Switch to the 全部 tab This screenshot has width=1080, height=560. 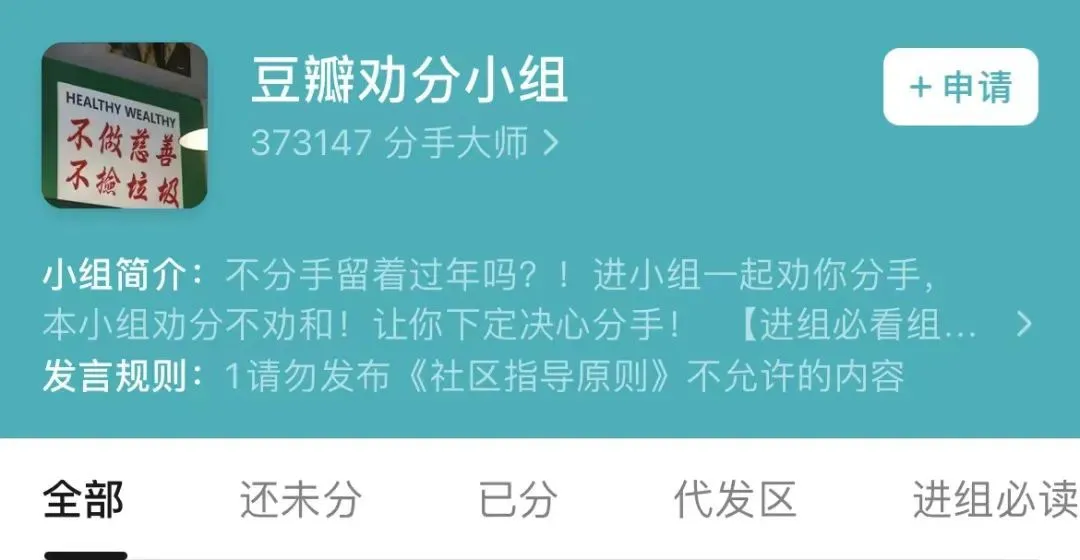[x=84, y=500]
